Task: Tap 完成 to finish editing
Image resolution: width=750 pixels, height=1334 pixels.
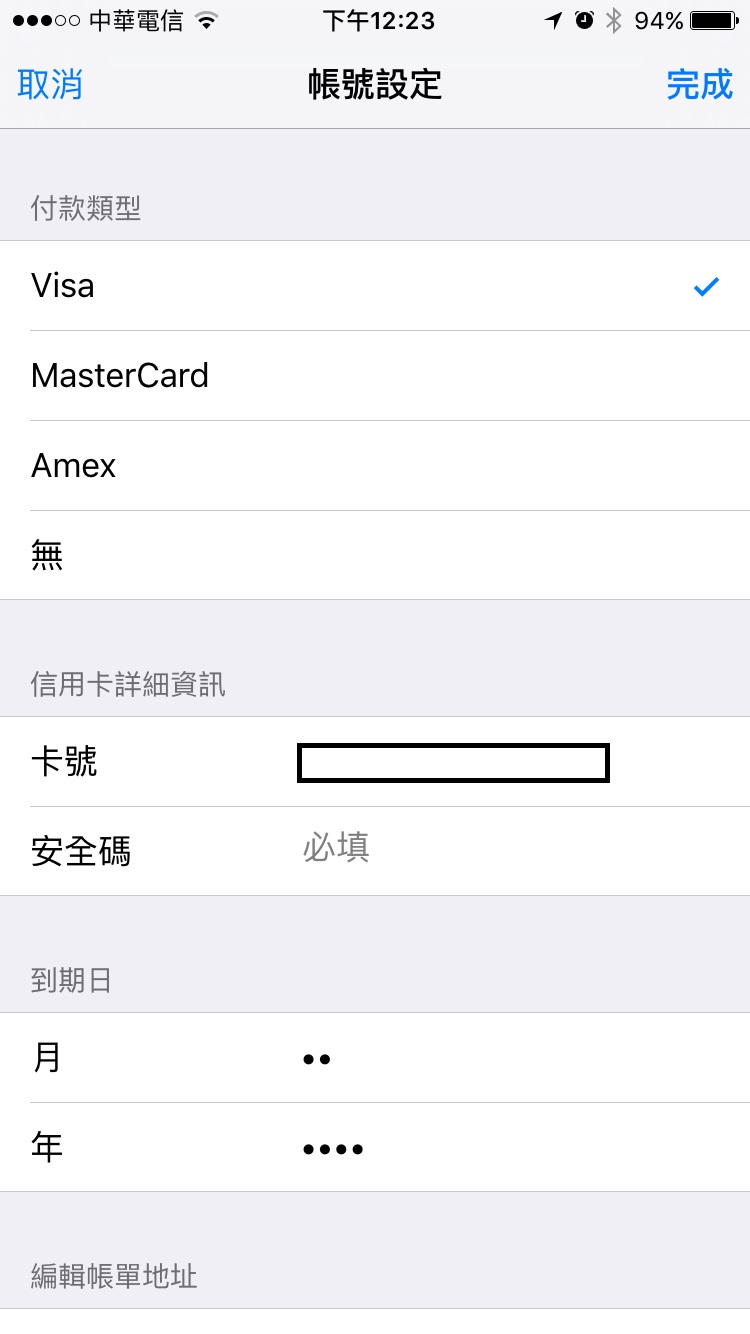Action: [699, 85]
